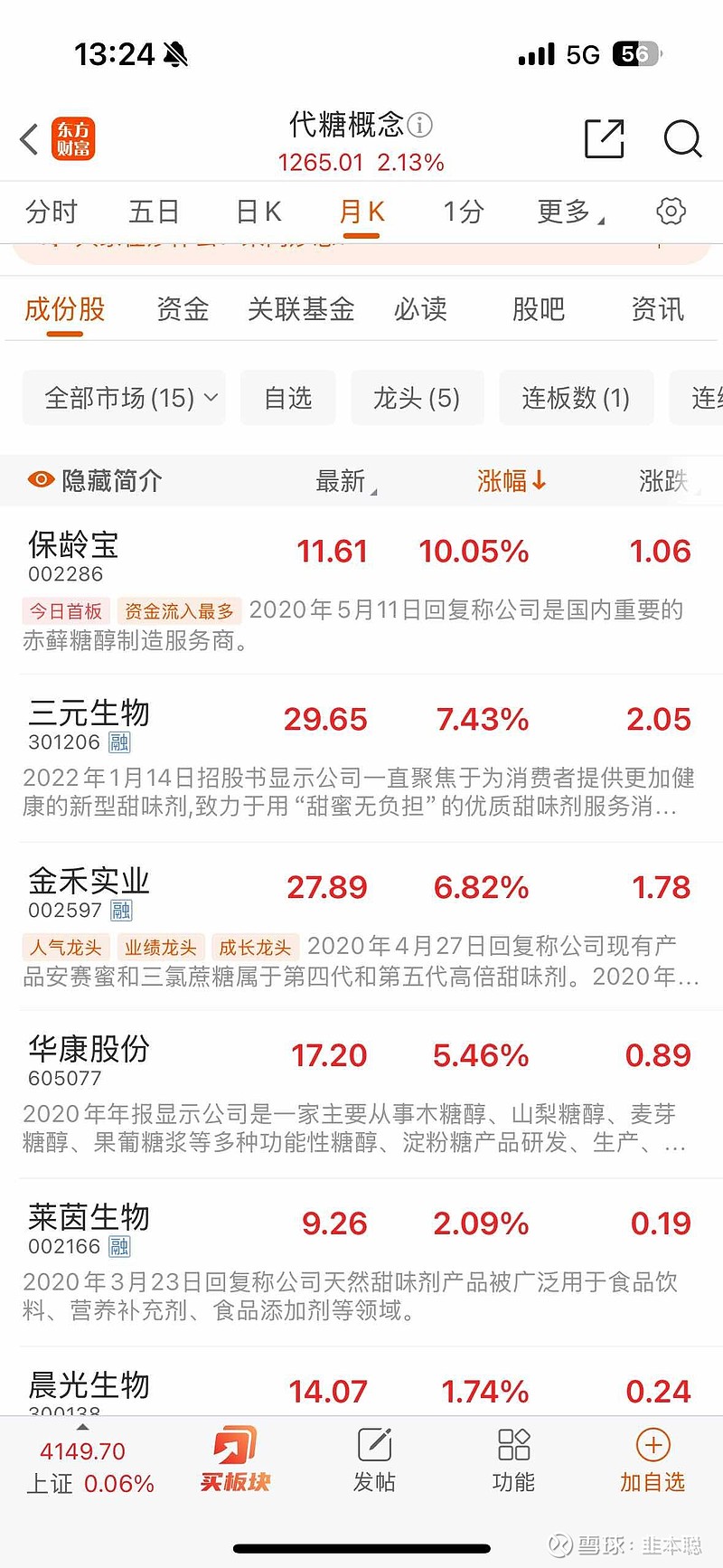Toggle 涨幅 sort order
This screenshot has width=723, height=1568.
511,481
